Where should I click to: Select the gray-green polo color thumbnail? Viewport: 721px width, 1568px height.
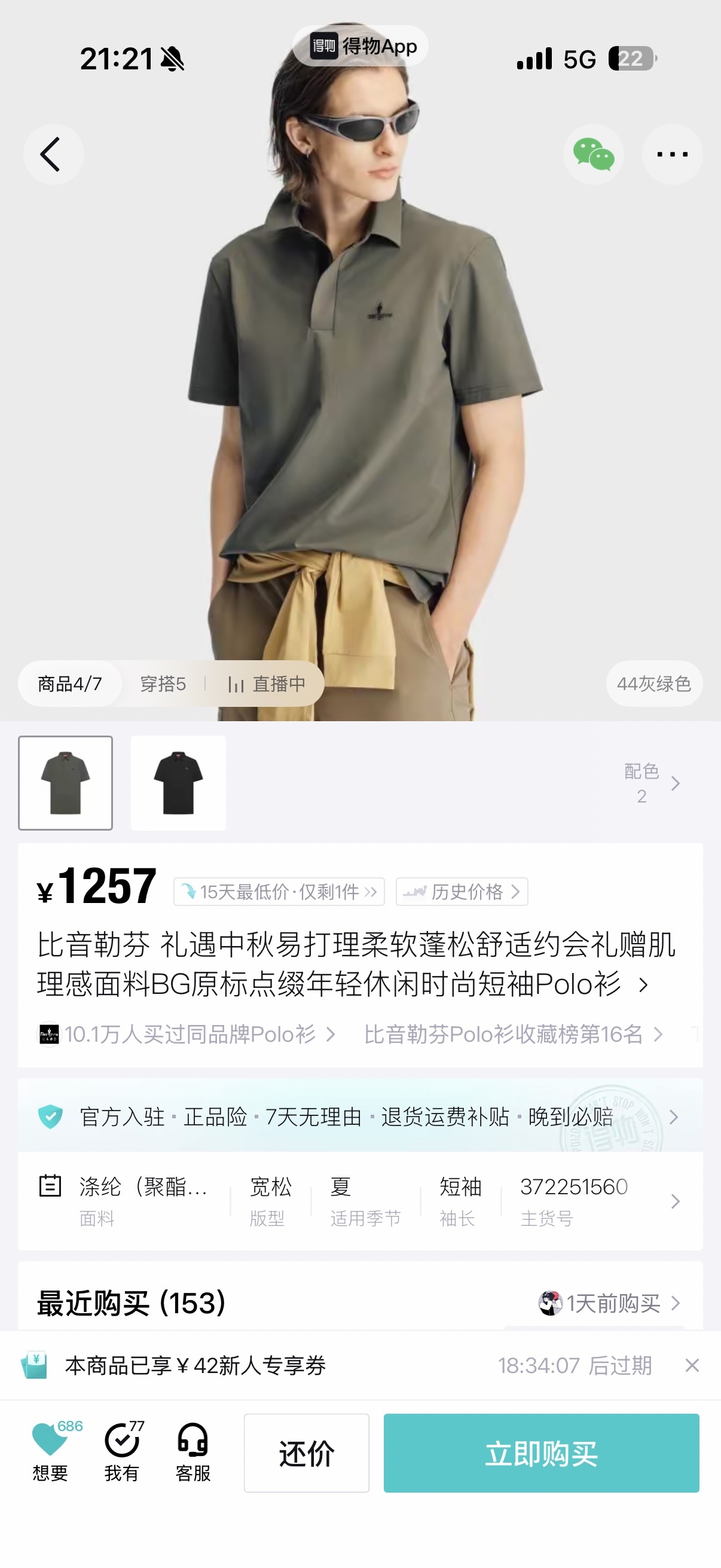[65, 783]
